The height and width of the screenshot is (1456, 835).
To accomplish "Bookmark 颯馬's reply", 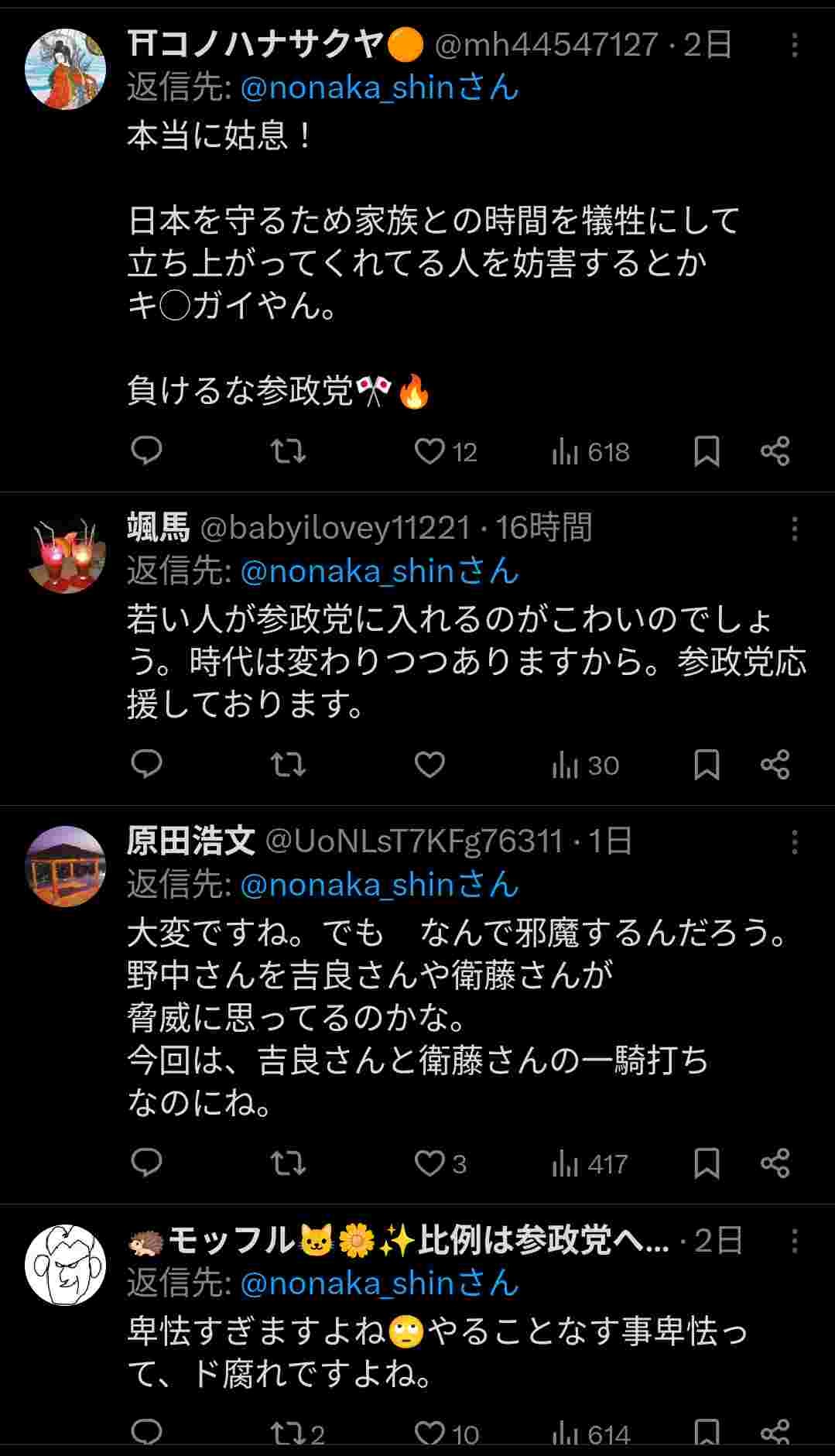I will point(707,766).
